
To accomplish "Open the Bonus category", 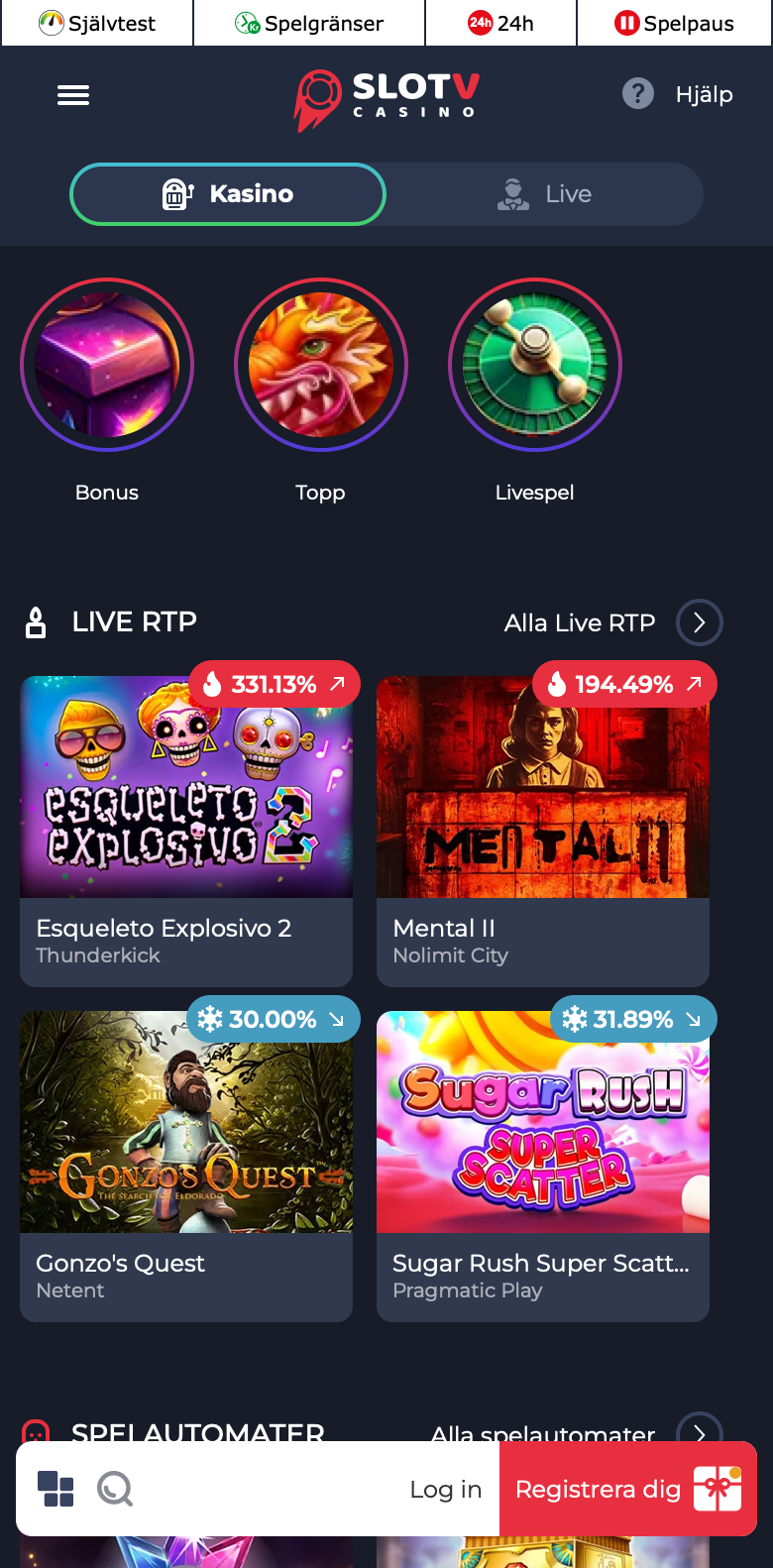I will click(107, 392).
